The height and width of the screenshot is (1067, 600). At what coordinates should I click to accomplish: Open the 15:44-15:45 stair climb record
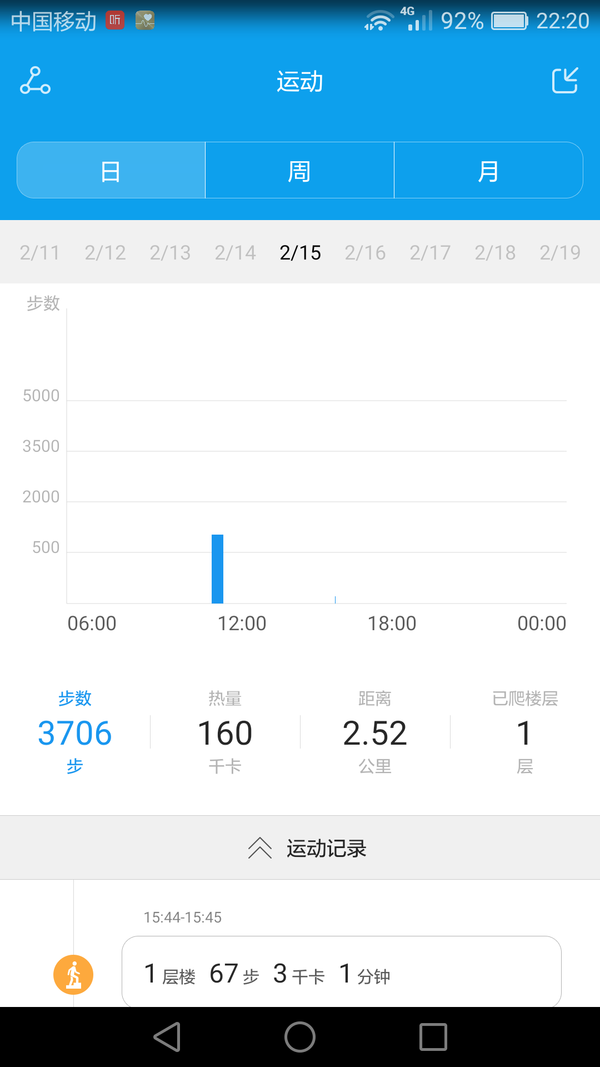(341, 973)
